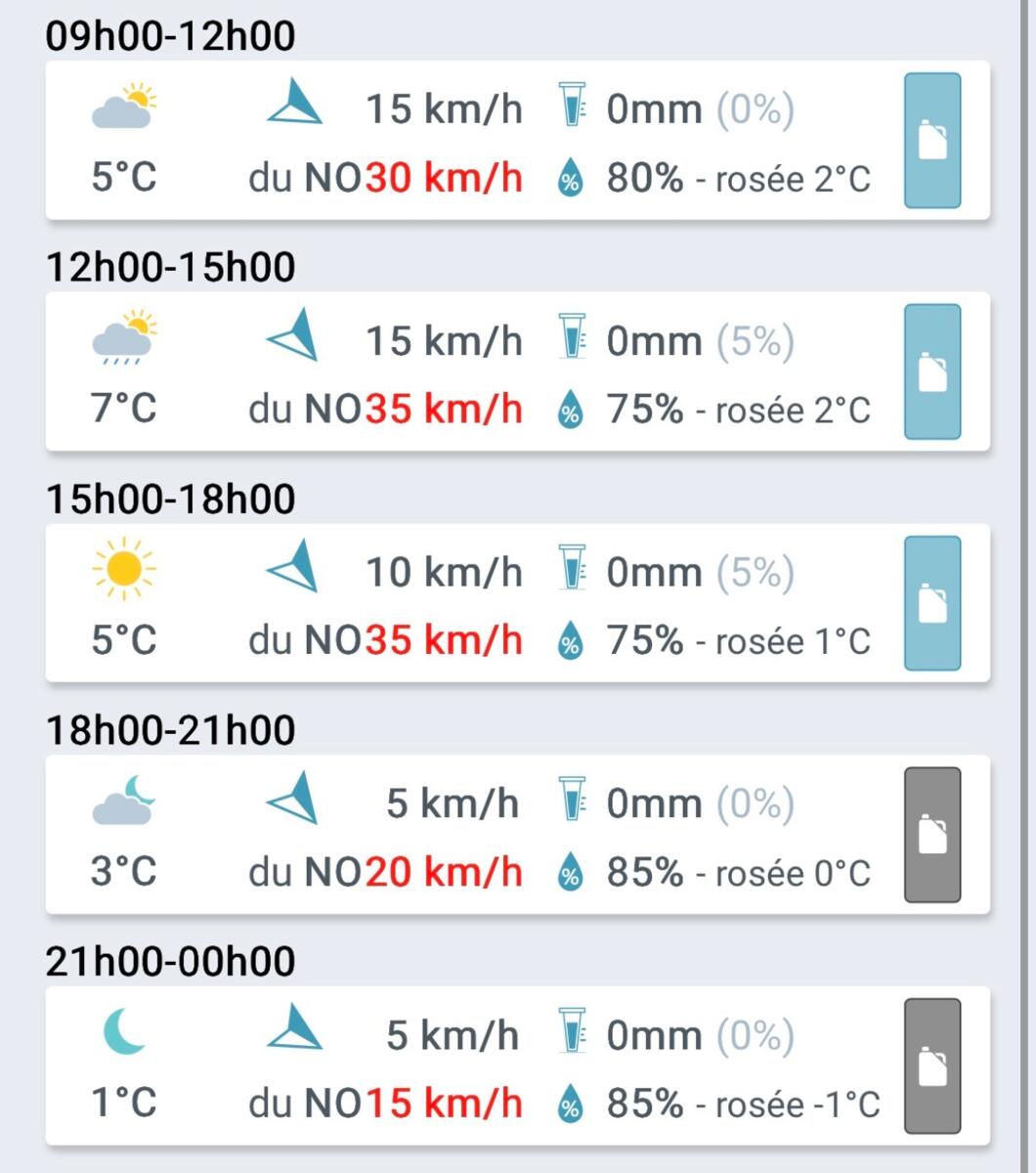Viewport: 1036px width, 1173px height.
Task: Select the grey canister button for 18h00-21h00
Action: [x=931, y=835]
